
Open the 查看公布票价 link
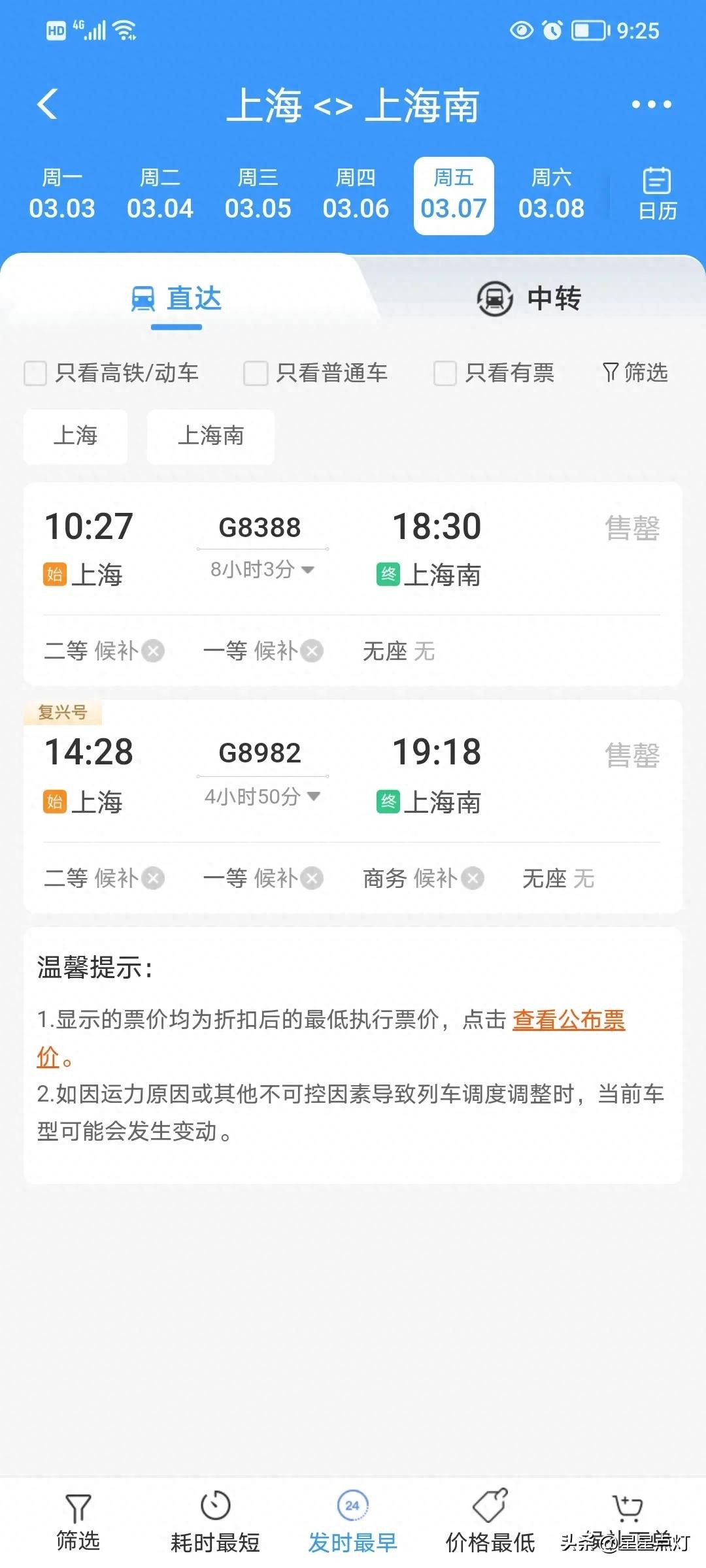(x=568, y=1020)
